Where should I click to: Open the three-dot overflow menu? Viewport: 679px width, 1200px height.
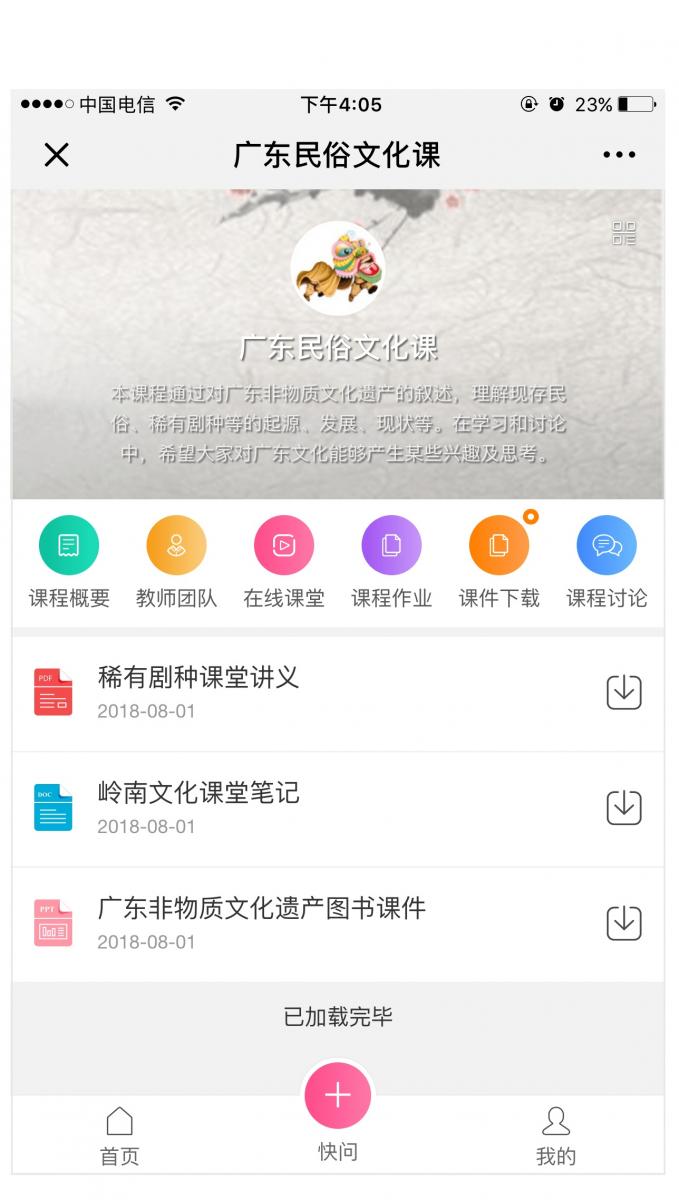click(x=619, y=155)
